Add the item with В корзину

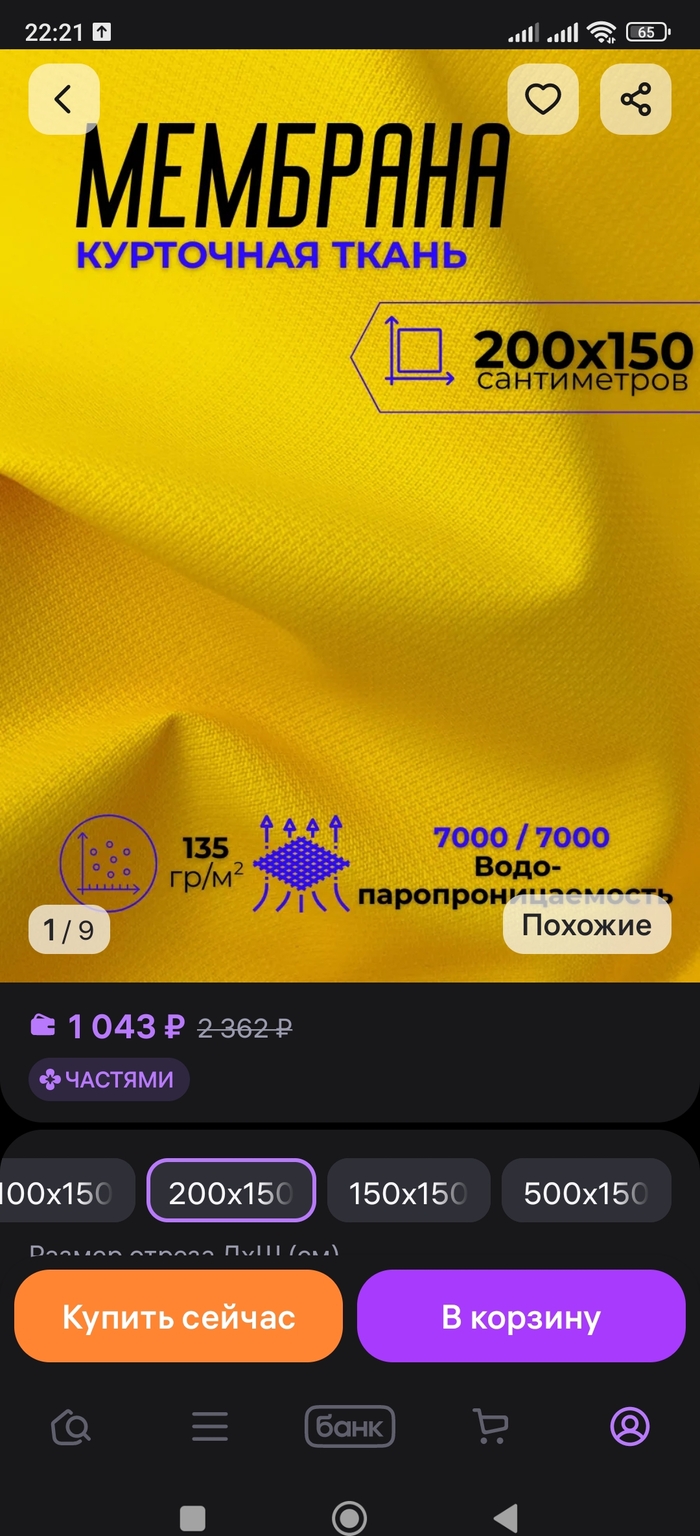521,1316
